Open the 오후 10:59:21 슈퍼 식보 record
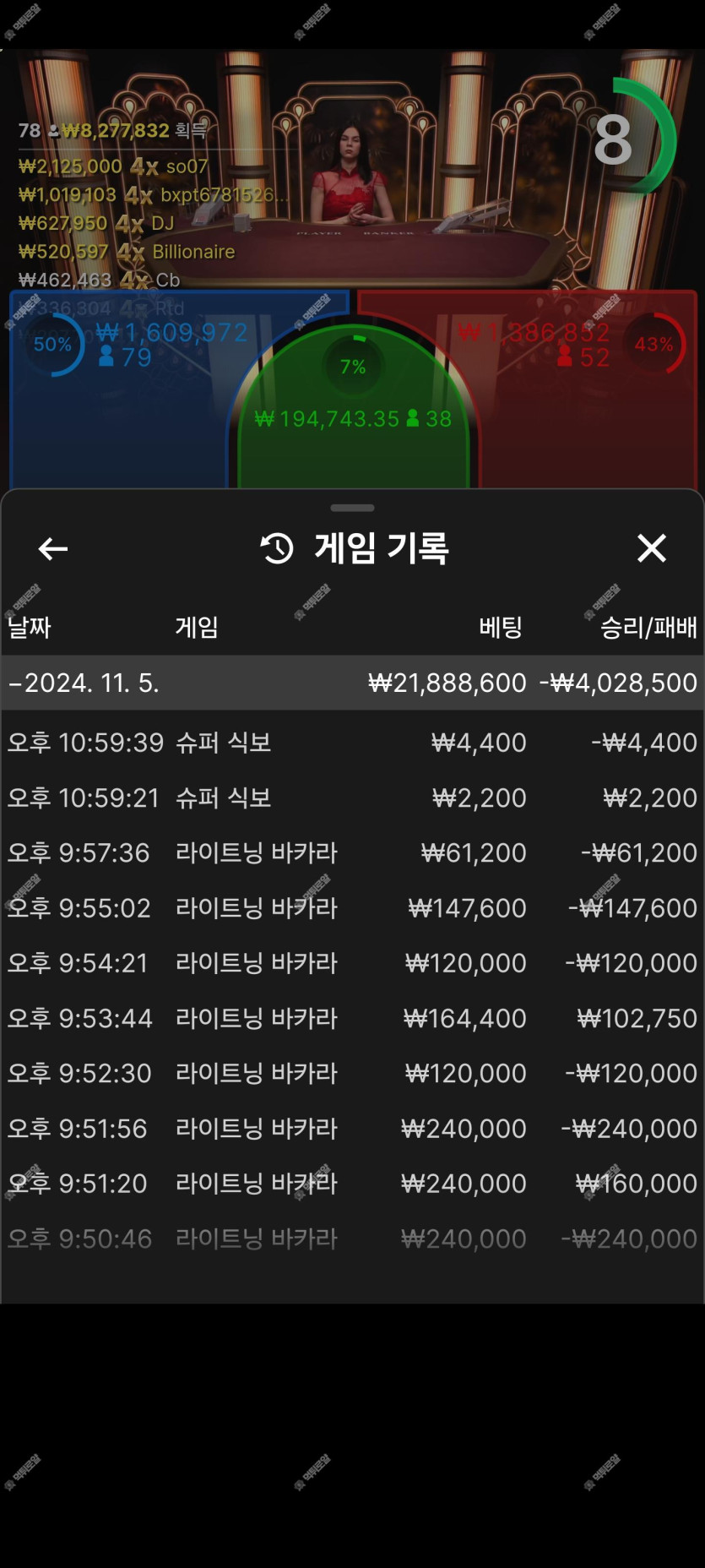The height and width of the screenshot is (1568, 705). pos(352,798)
